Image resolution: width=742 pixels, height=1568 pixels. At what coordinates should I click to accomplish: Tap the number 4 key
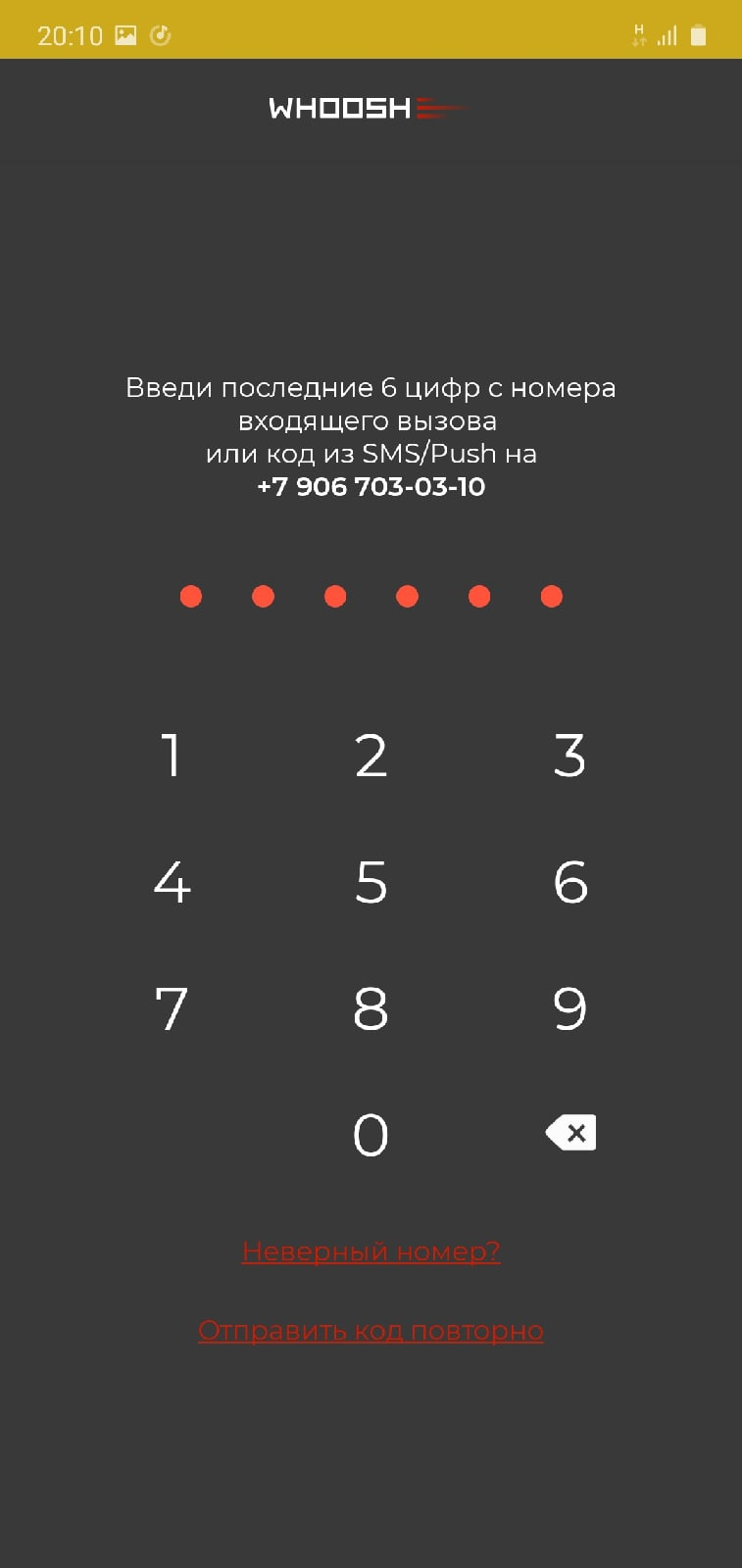point(172,882)
